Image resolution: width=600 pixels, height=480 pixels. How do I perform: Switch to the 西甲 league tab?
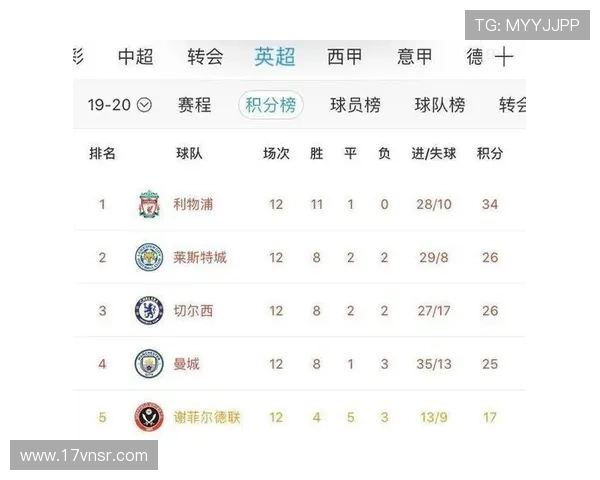[x=345, y=57]
